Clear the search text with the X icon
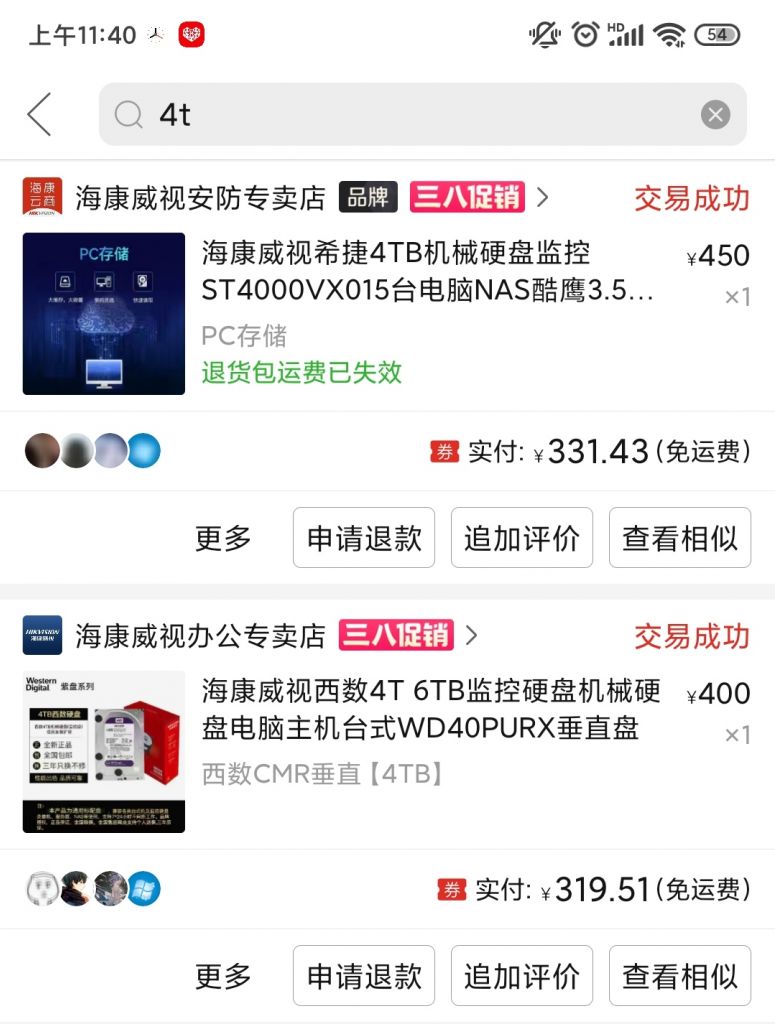775x1024 pixels. tap(716, 114)
